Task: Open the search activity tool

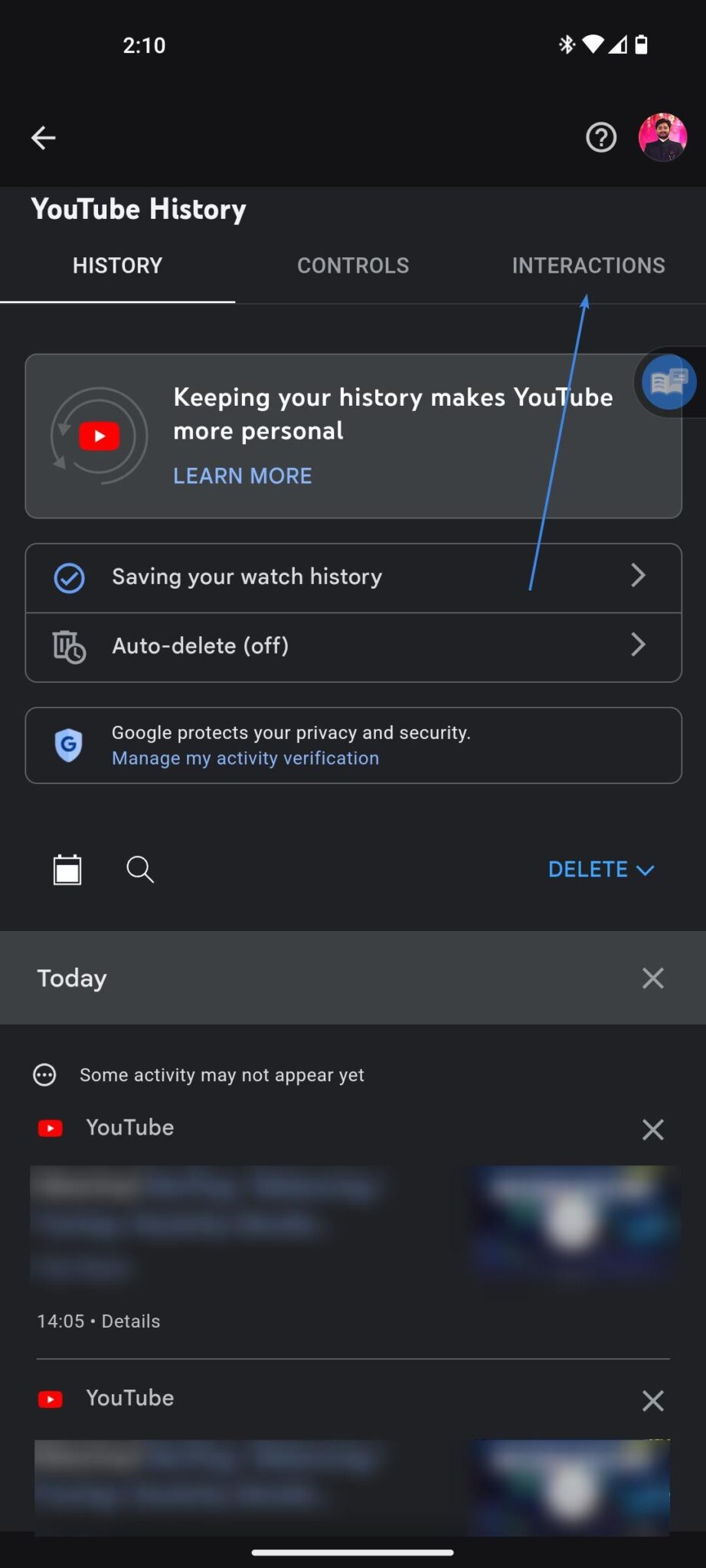Action: point(140,869)
